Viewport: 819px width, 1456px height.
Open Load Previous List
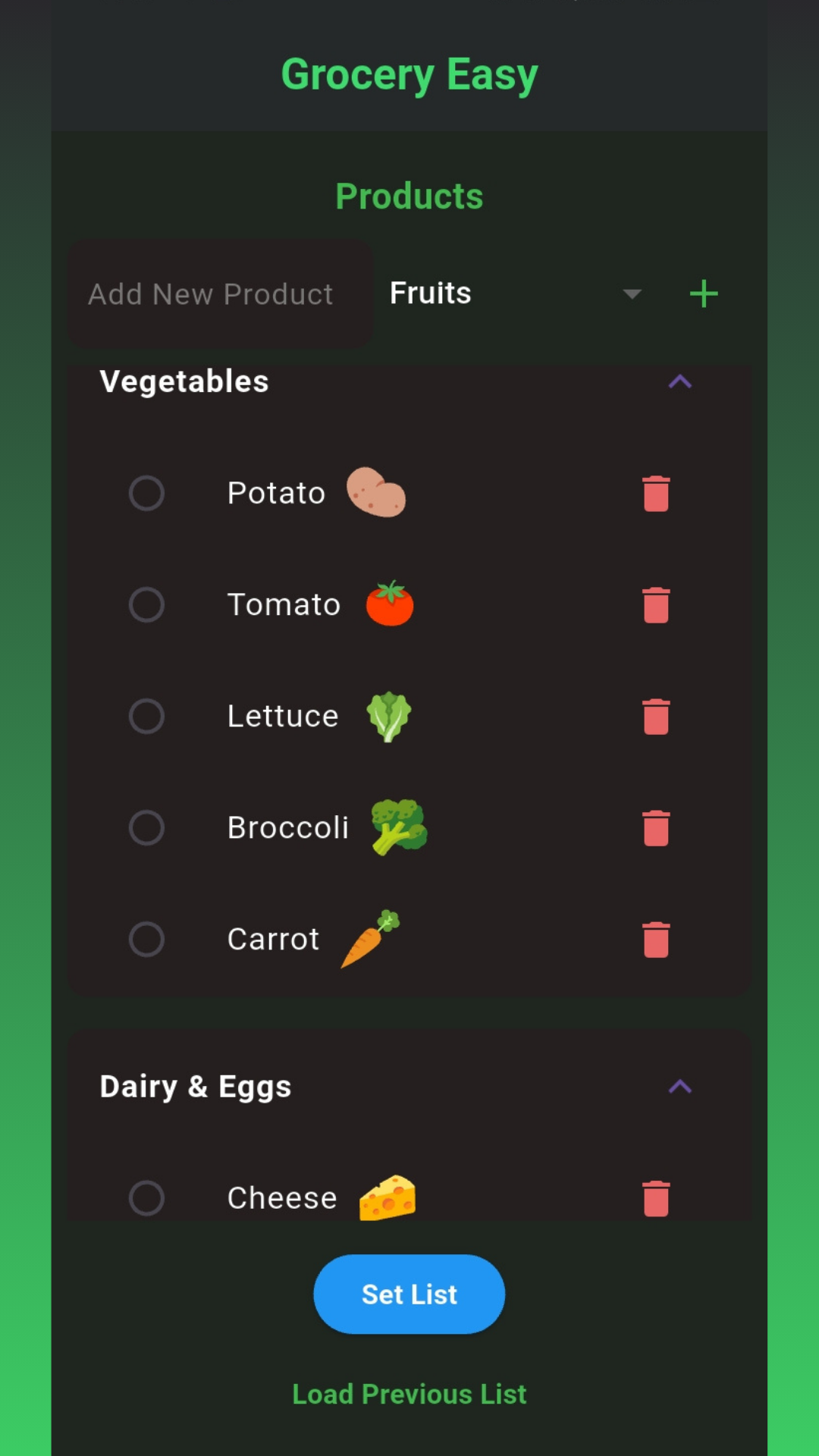409,1394
